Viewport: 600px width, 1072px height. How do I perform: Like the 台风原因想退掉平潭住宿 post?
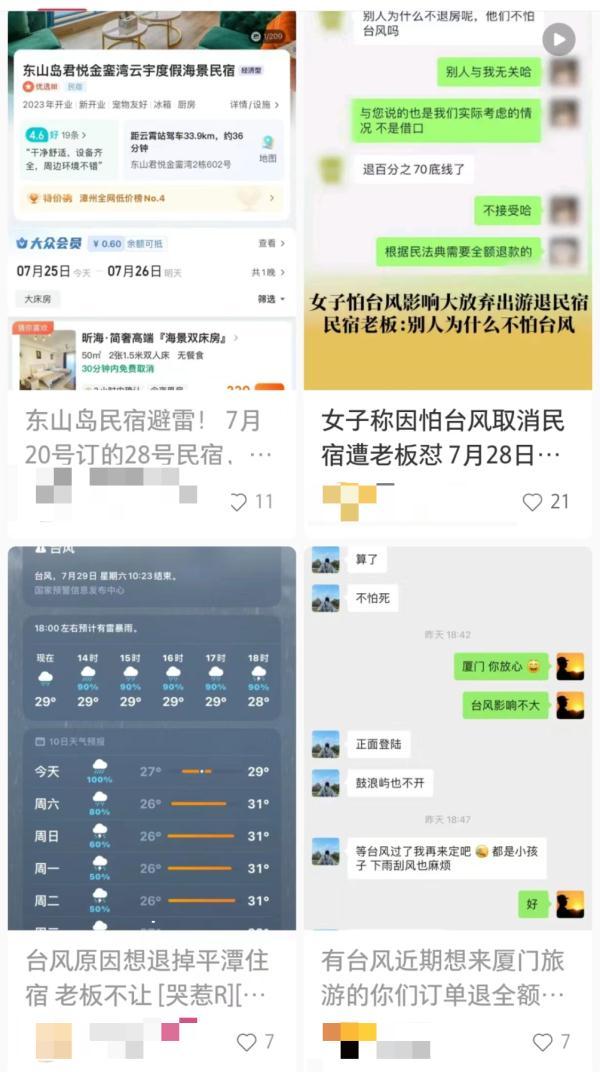point(246,1042)
